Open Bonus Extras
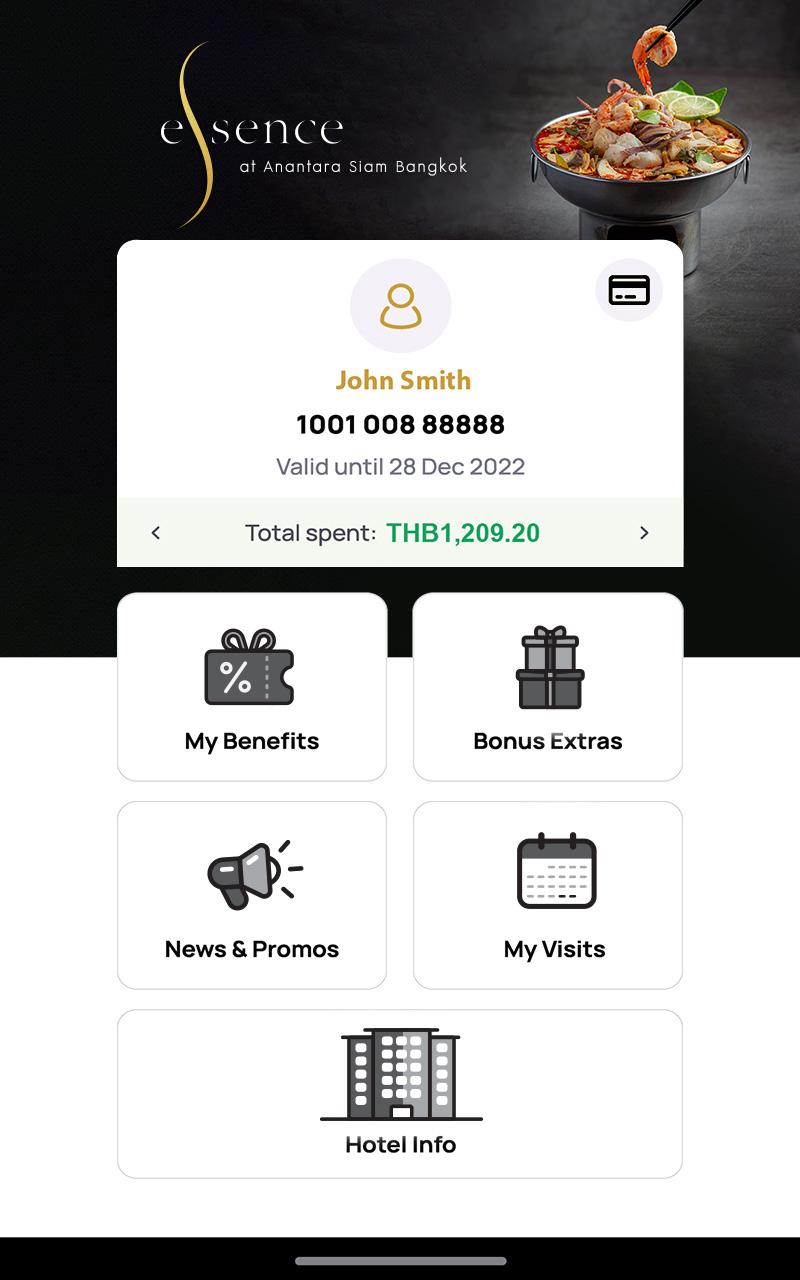The width and height of the screenshot is (800, 1280). 548,687
